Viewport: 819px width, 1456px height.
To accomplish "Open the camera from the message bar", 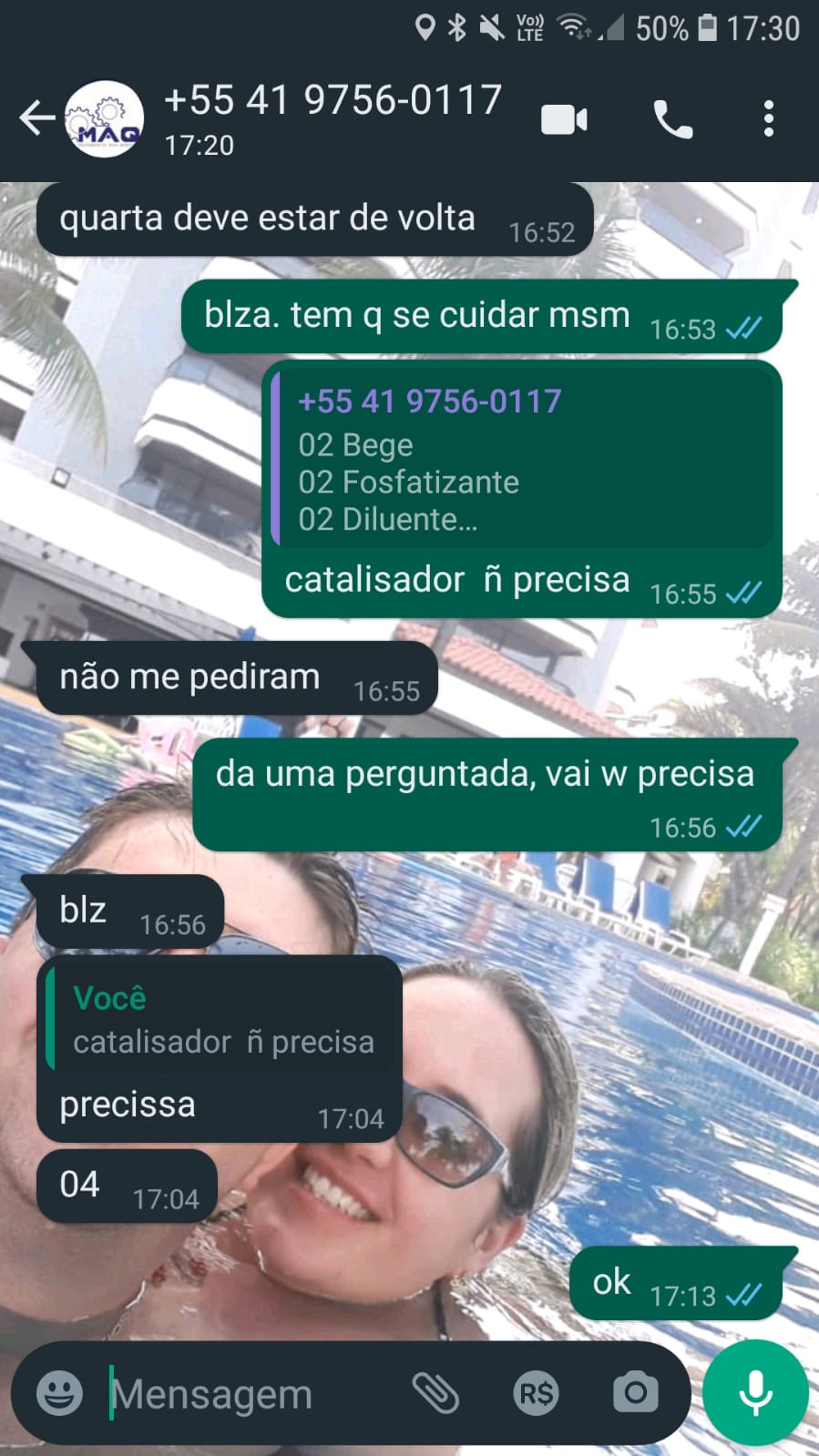I will [x=635, y=1392].
